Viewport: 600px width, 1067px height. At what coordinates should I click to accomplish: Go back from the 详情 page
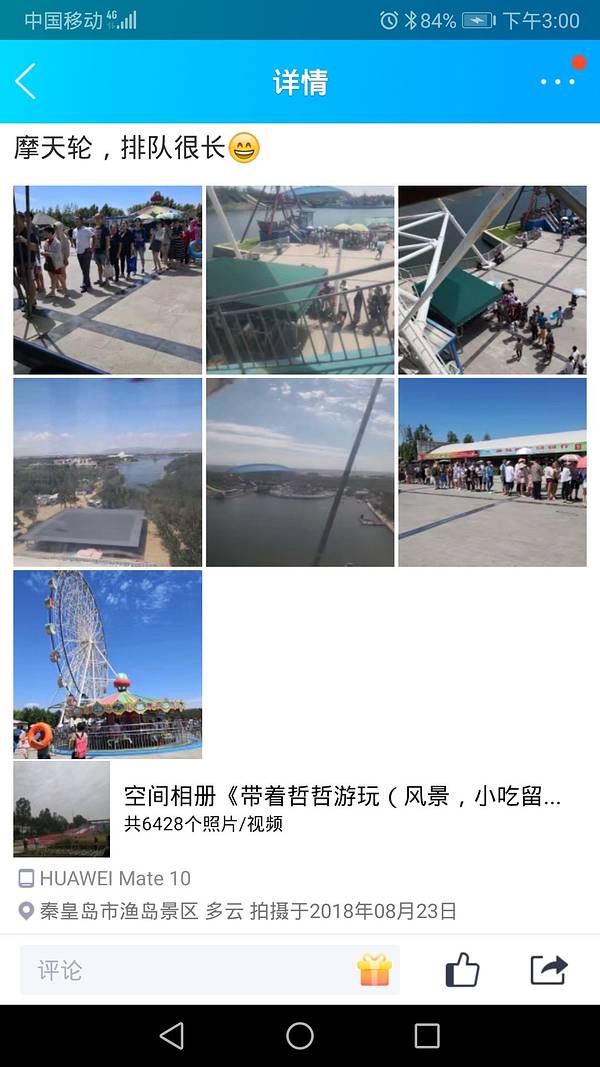point(26,81)
